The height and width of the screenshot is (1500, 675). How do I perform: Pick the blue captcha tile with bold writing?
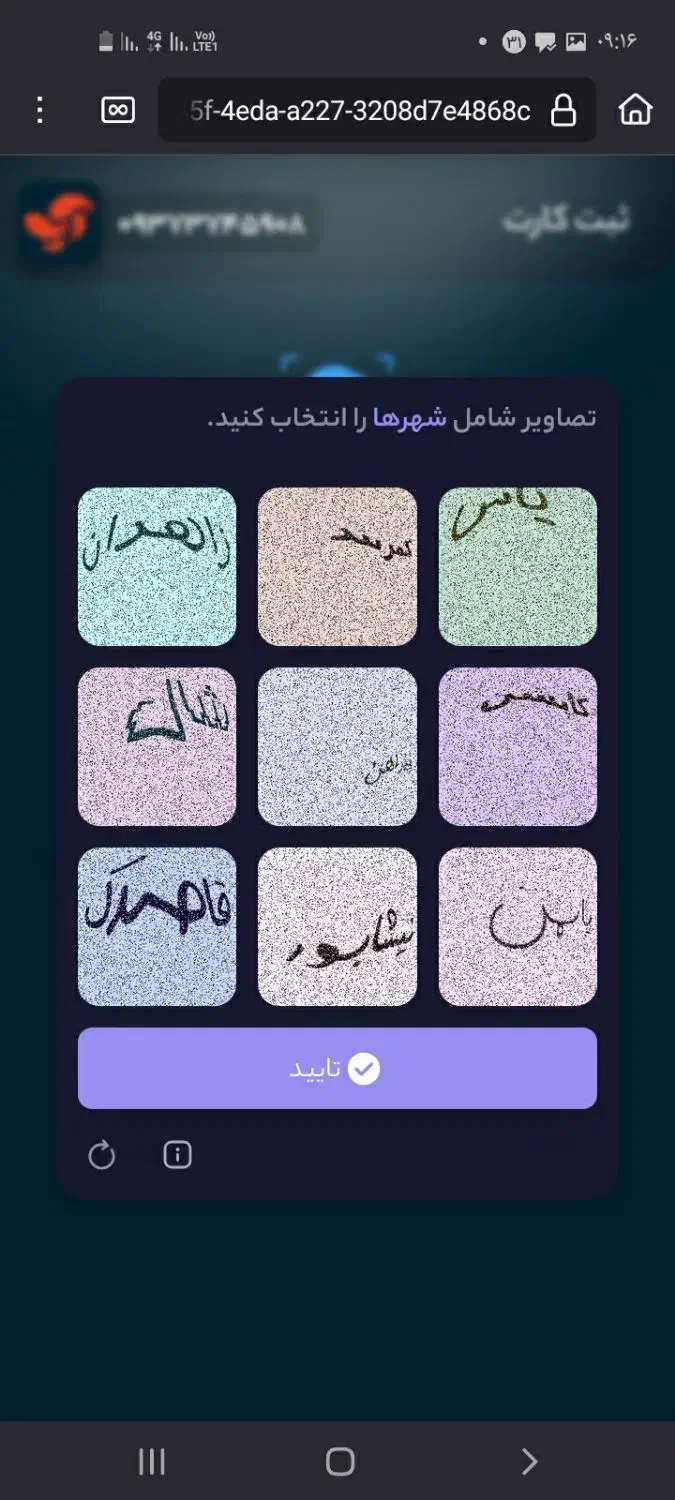point(157,926)
